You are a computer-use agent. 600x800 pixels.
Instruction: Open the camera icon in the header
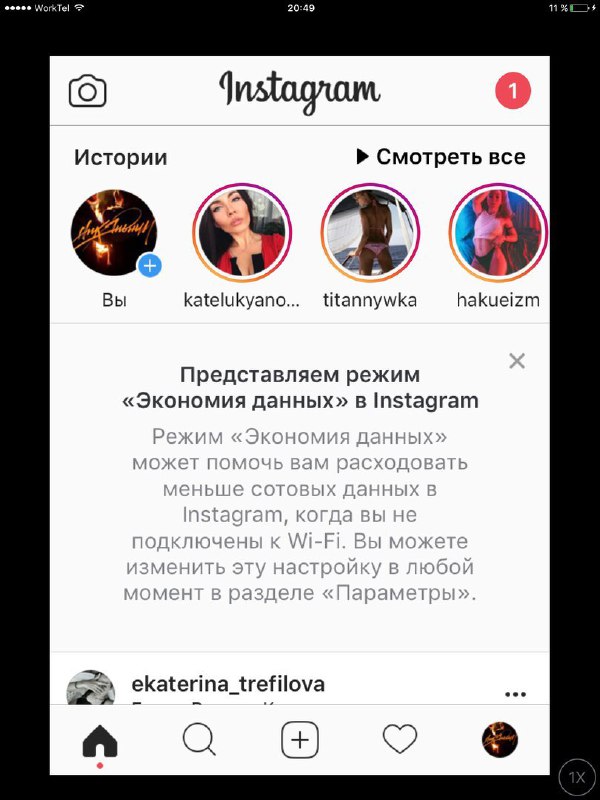point(87,92)
